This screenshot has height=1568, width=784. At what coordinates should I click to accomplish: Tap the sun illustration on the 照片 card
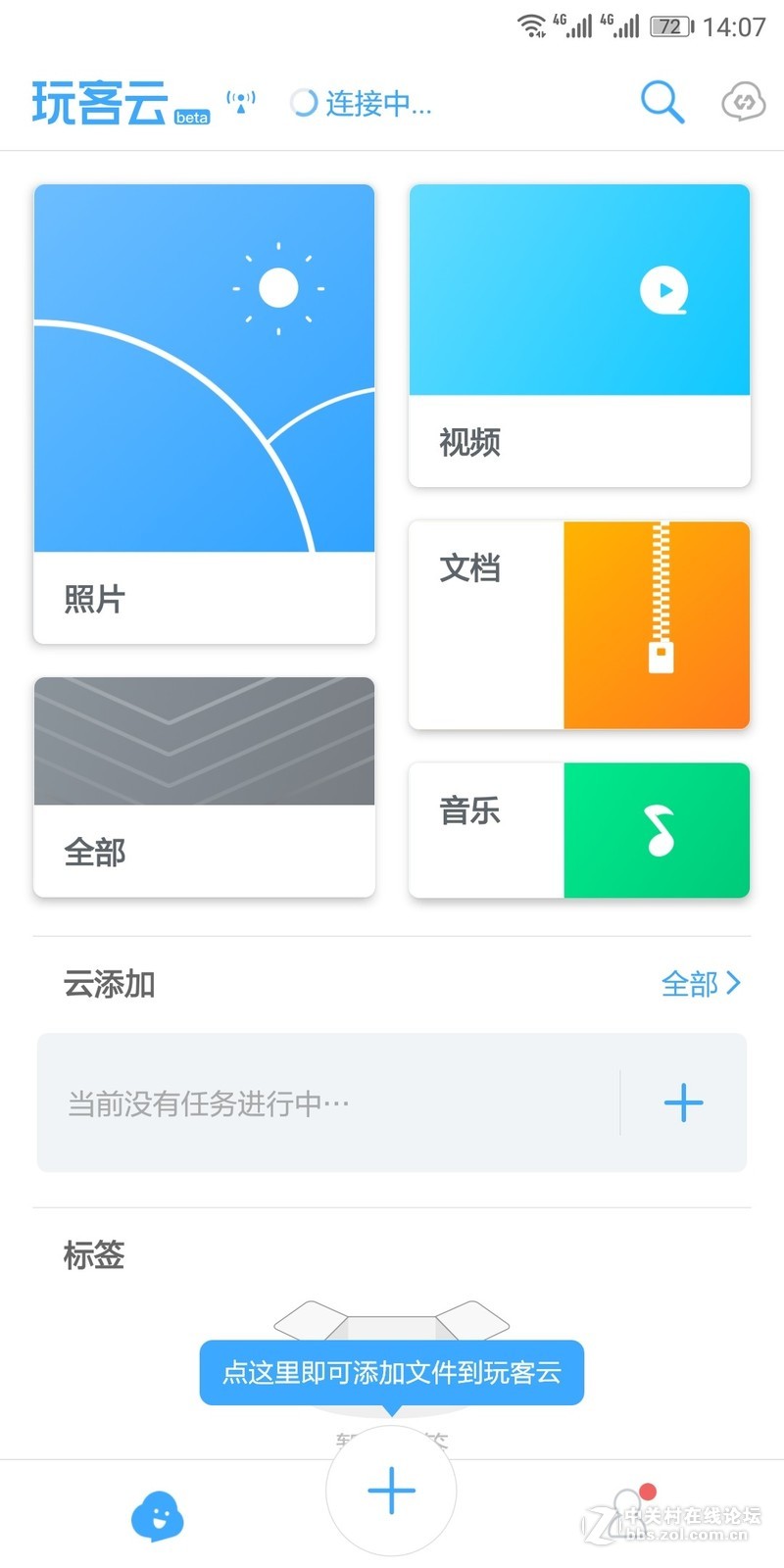point(277,287)
